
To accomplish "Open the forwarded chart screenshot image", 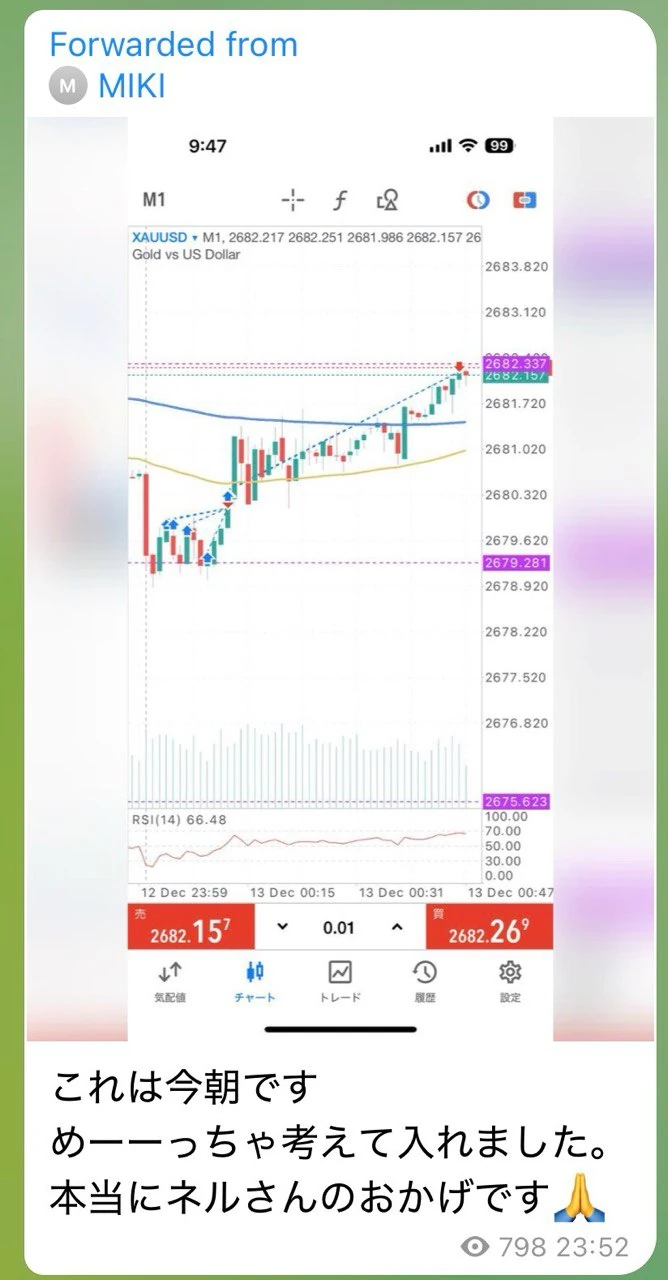I will tap(340, 580).
